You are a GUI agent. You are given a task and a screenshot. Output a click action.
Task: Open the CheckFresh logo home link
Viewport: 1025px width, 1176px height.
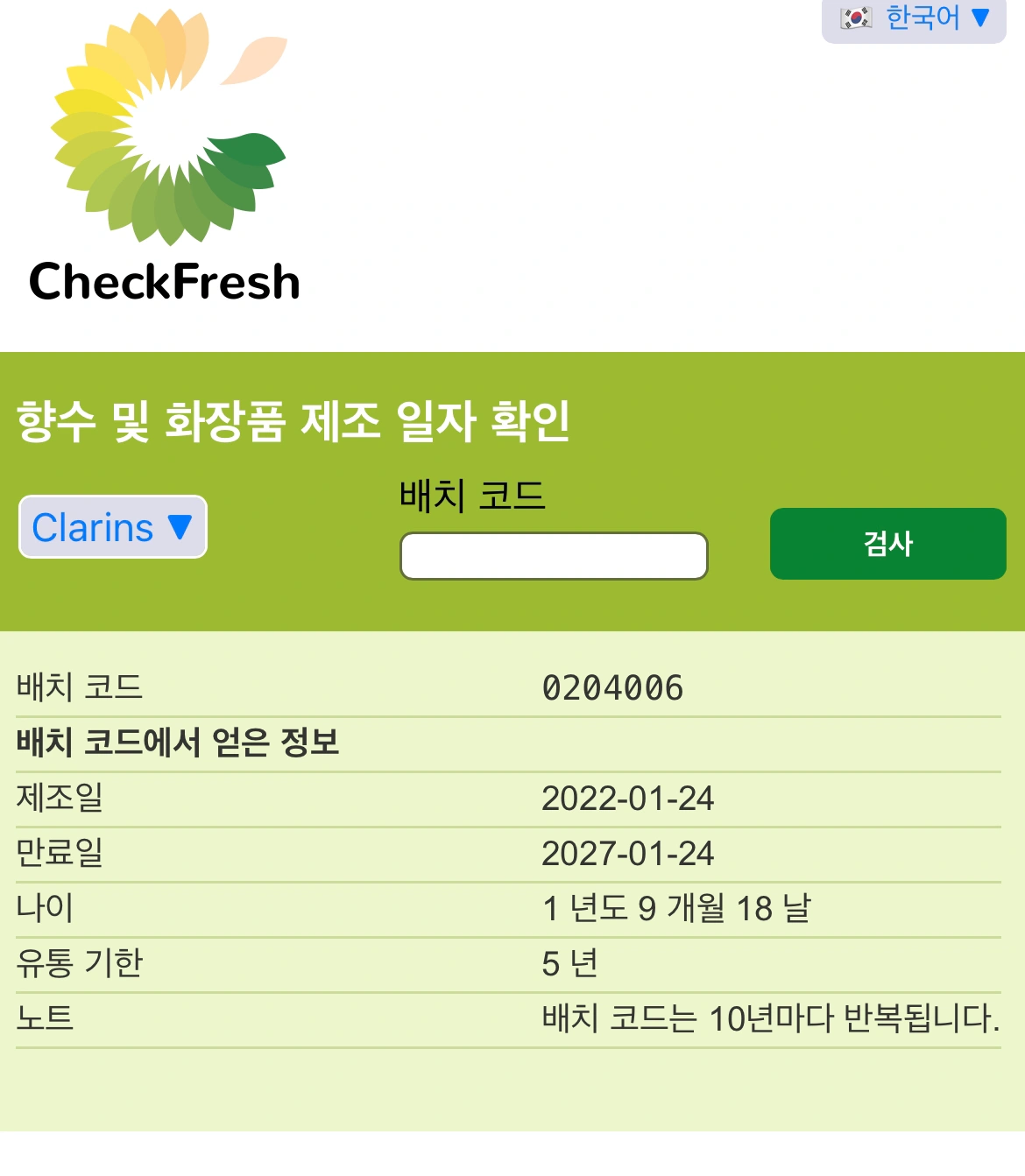click(165, 158)
